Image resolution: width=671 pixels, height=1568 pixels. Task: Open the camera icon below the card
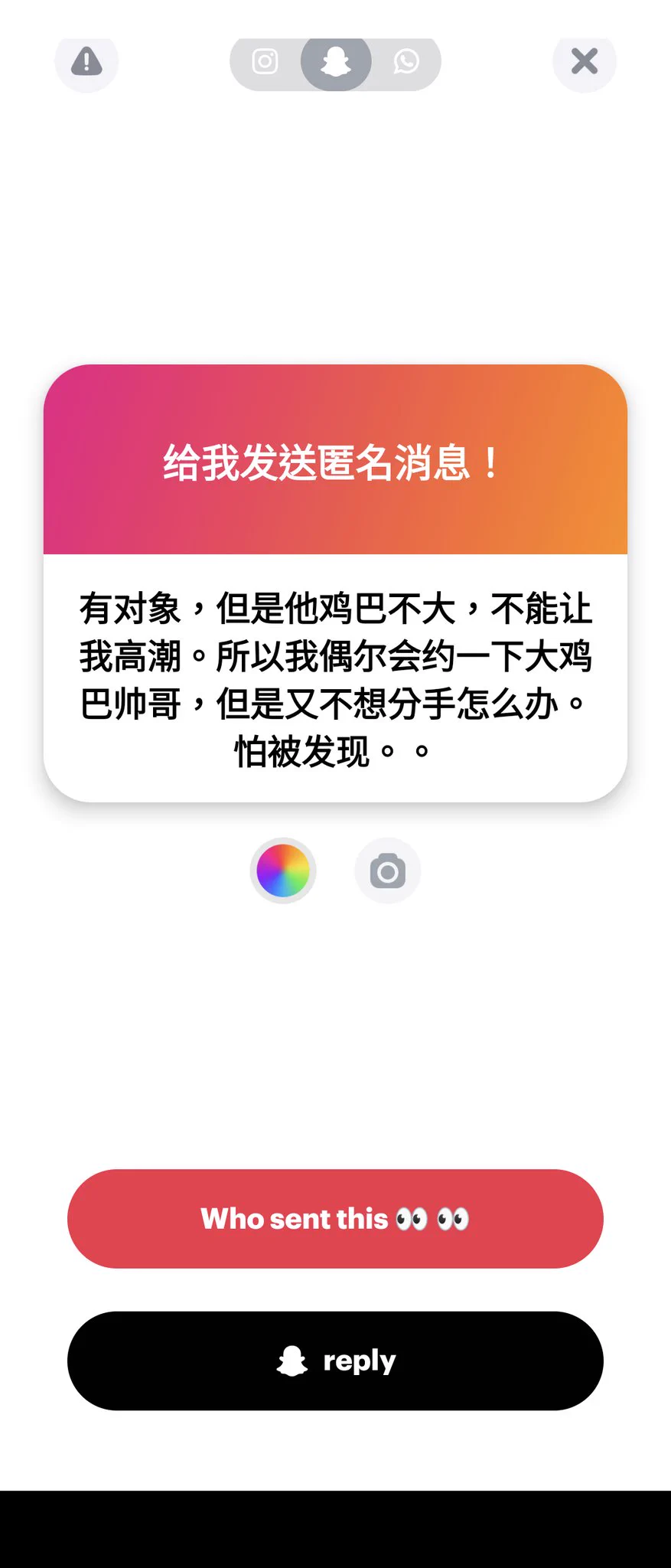387,871
